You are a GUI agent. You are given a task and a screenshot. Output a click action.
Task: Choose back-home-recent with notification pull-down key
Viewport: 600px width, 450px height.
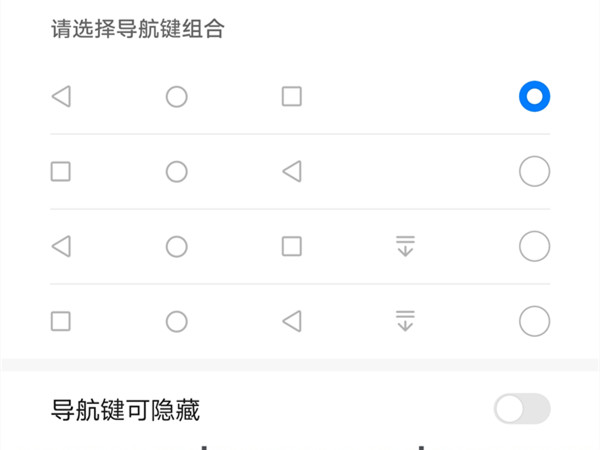[x=534, y=246]
